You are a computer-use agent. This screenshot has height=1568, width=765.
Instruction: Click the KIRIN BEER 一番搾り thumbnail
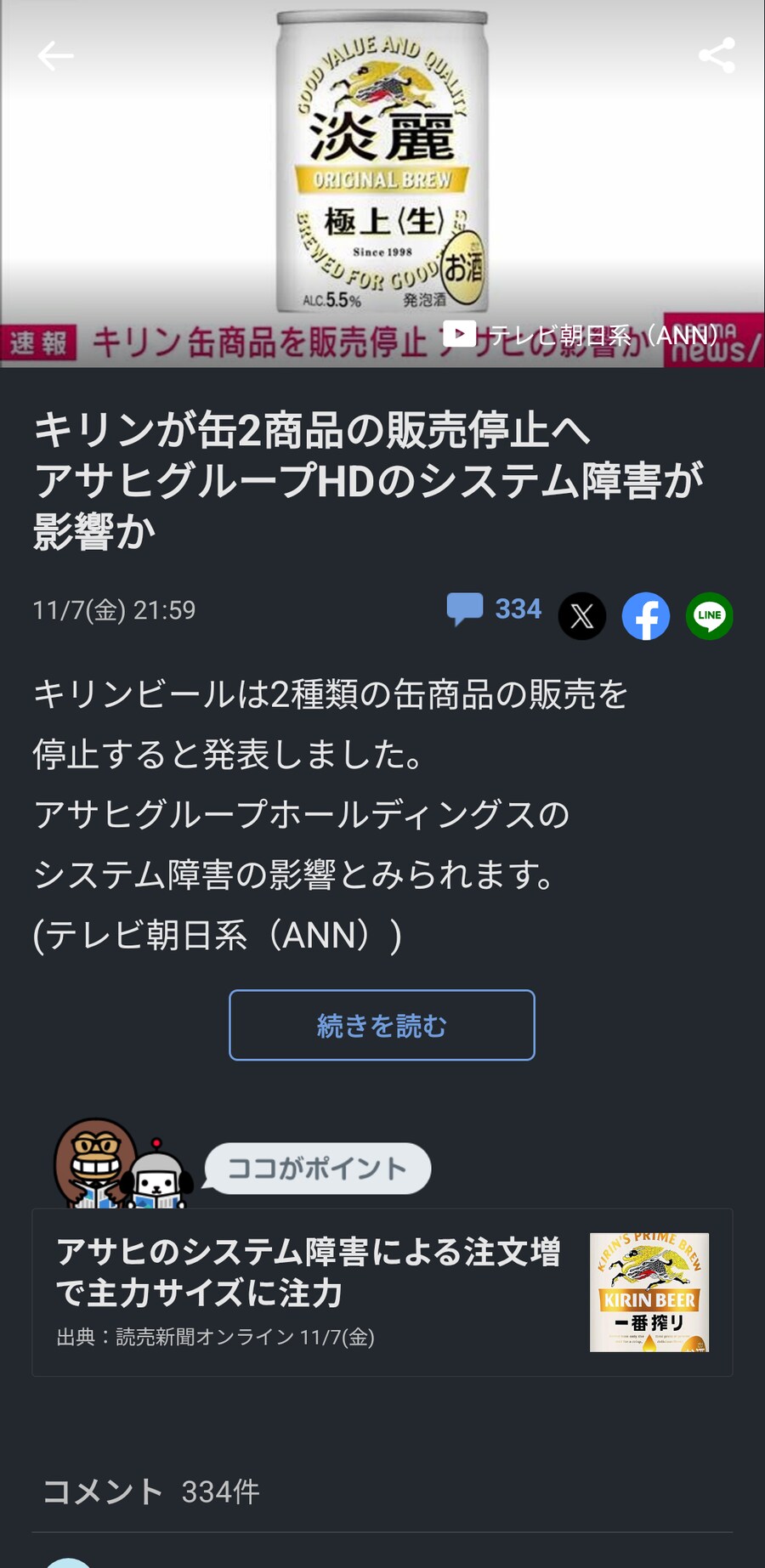(649, 1293)
